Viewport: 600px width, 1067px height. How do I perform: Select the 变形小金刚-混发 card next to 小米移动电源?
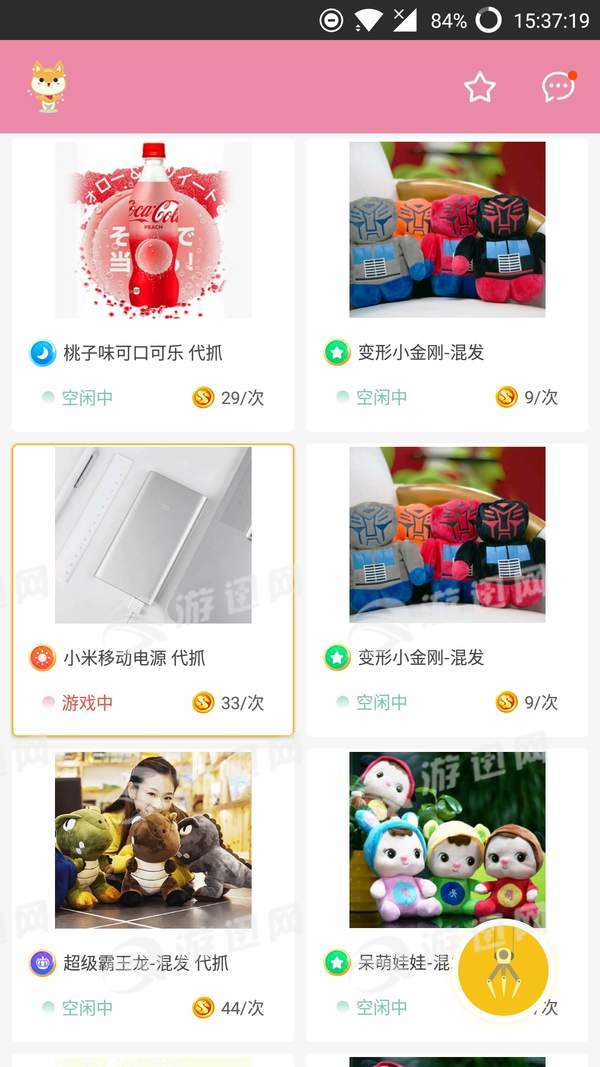(x=447, y=590)
